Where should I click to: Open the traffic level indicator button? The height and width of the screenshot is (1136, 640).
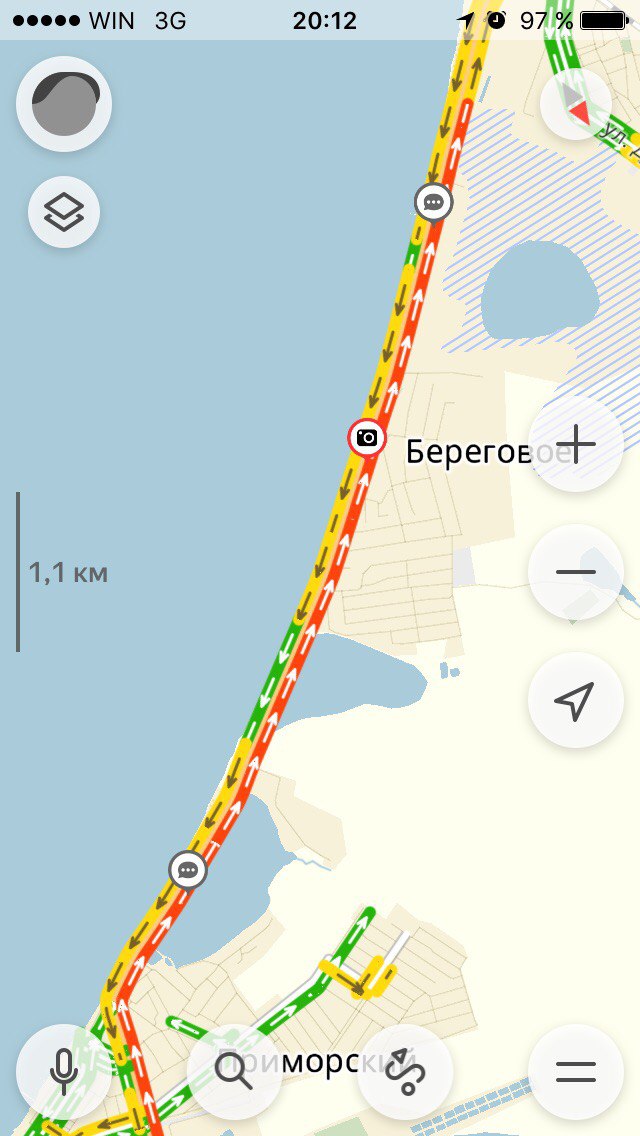[x=64, y=104]
